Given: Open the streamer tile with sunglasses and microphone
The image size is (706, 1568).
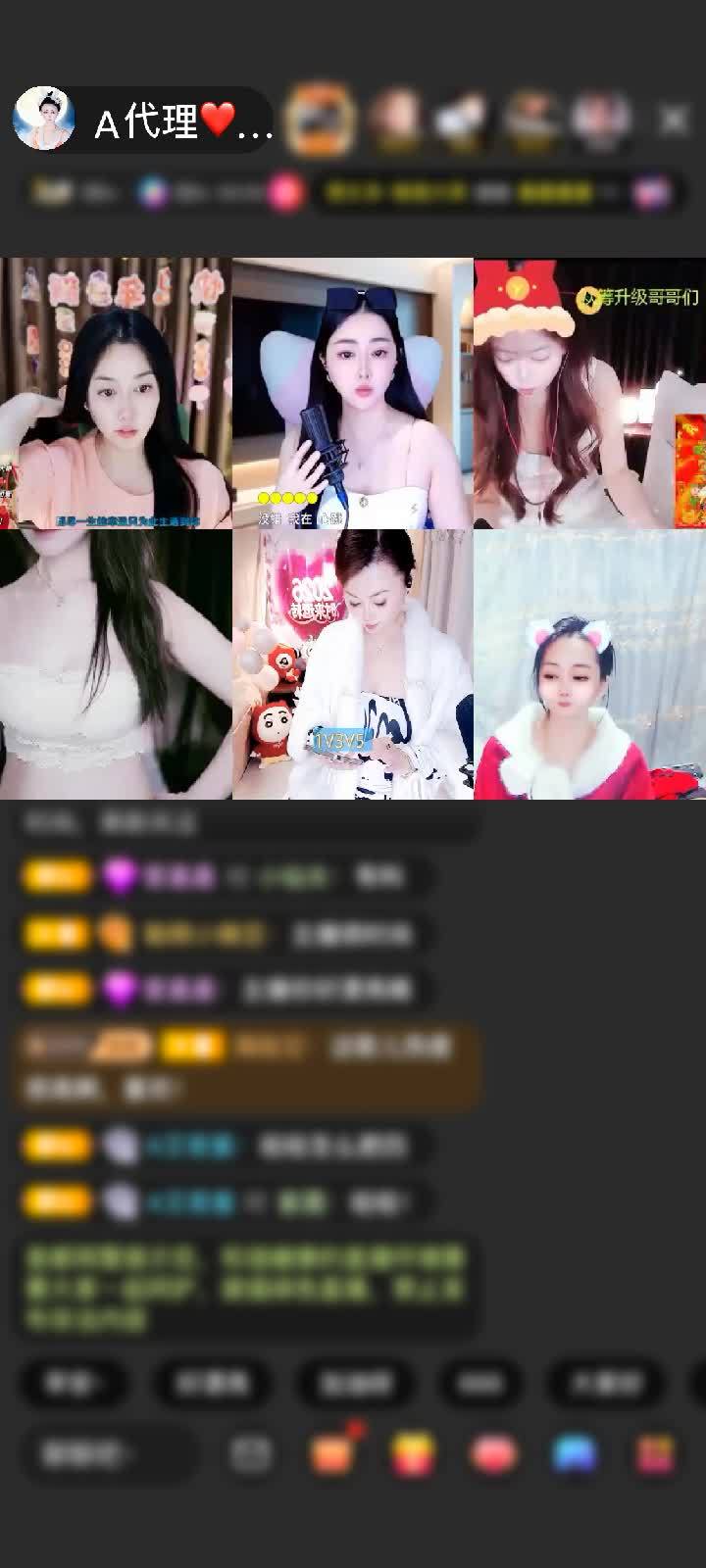Looking at the screenshot, I should click(353, 393).
